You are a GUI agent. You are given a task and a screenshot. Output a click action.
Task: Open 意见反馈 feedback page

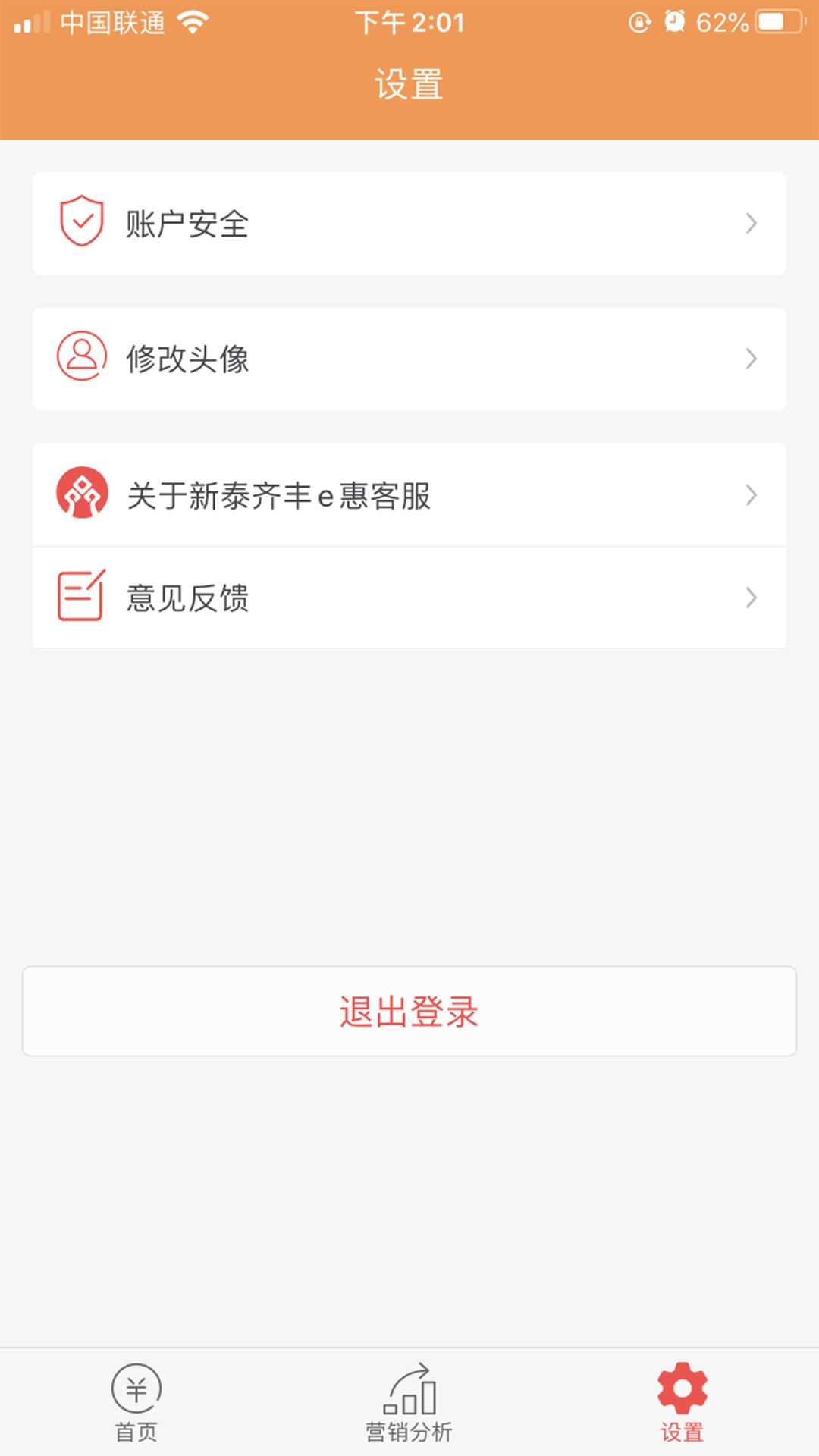pos(409,598)
